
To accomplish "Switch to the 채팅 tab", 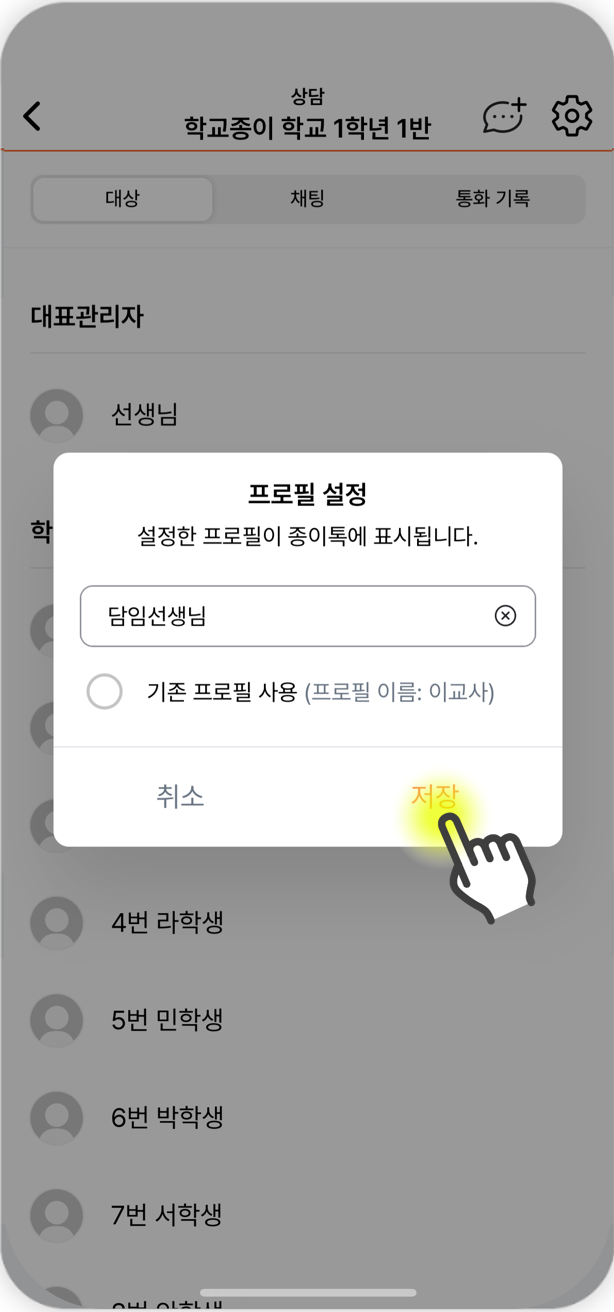I will point(307,199).
